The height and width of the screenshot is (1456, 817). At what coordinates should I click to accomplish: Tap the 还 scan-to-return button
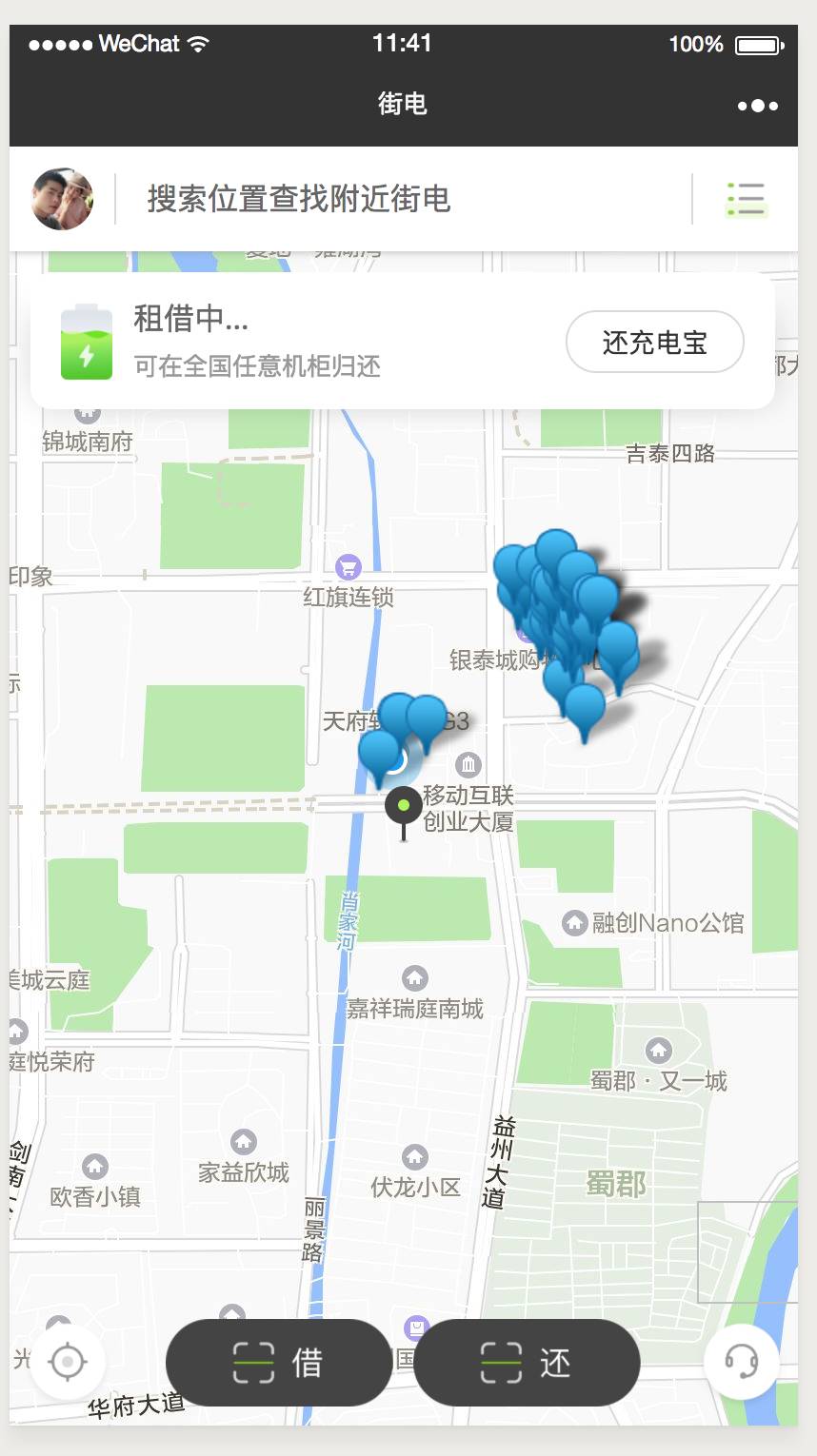pyautogui.click(x=527, y=1363)
